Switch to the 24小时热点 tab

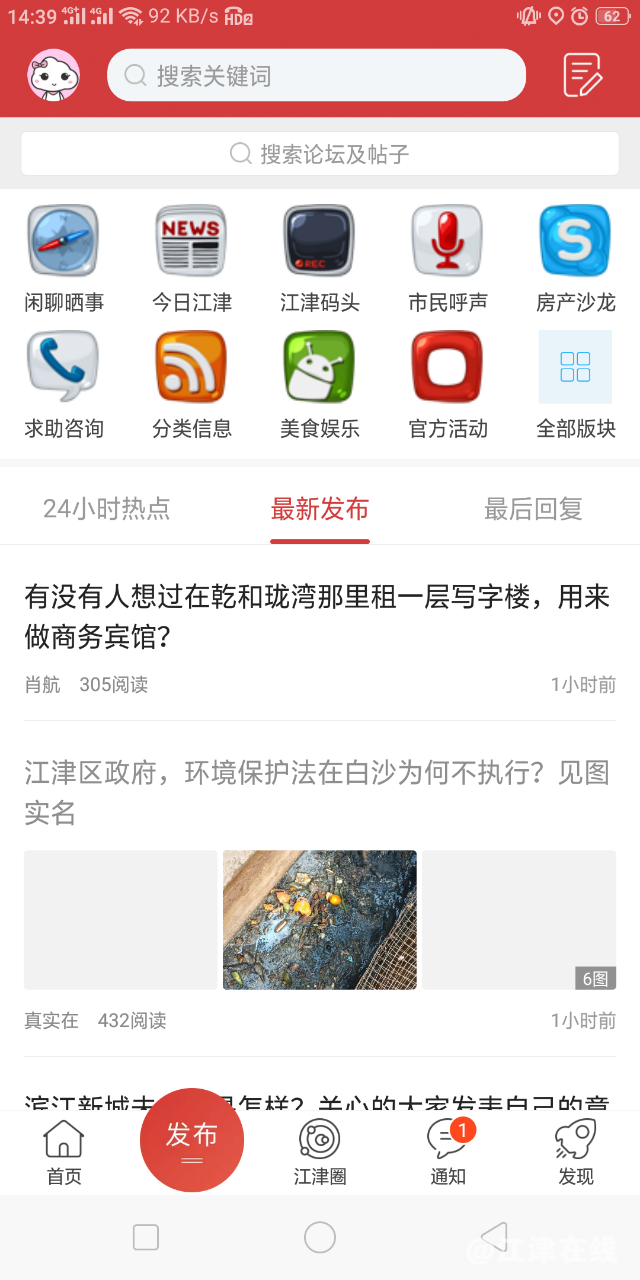tap(107, 509)
